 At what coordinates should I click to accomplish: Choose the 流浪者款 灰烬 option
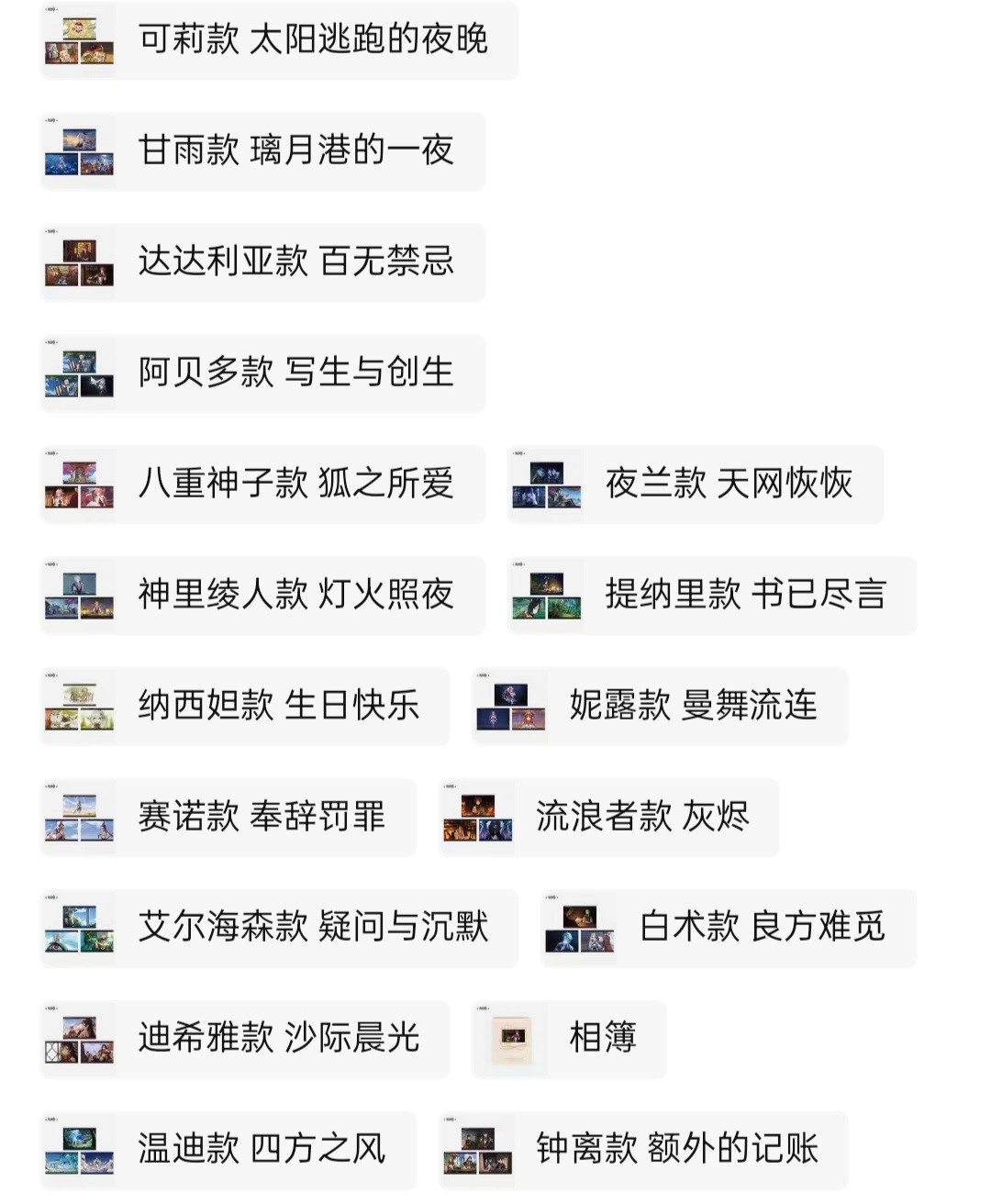tap(609, 818)
